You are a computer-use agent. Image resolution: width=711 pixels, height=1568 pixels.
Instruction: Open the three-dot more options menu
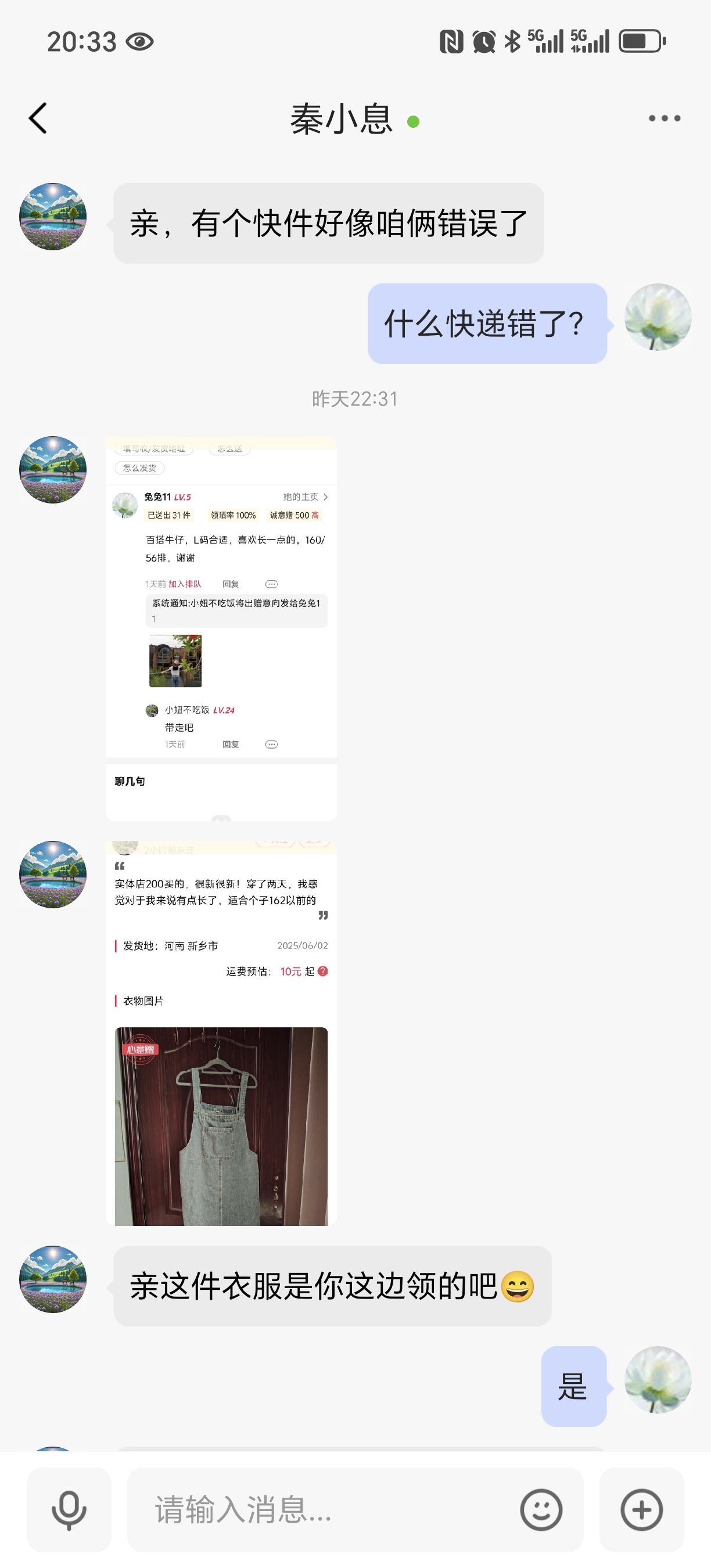tap(664, 118)
